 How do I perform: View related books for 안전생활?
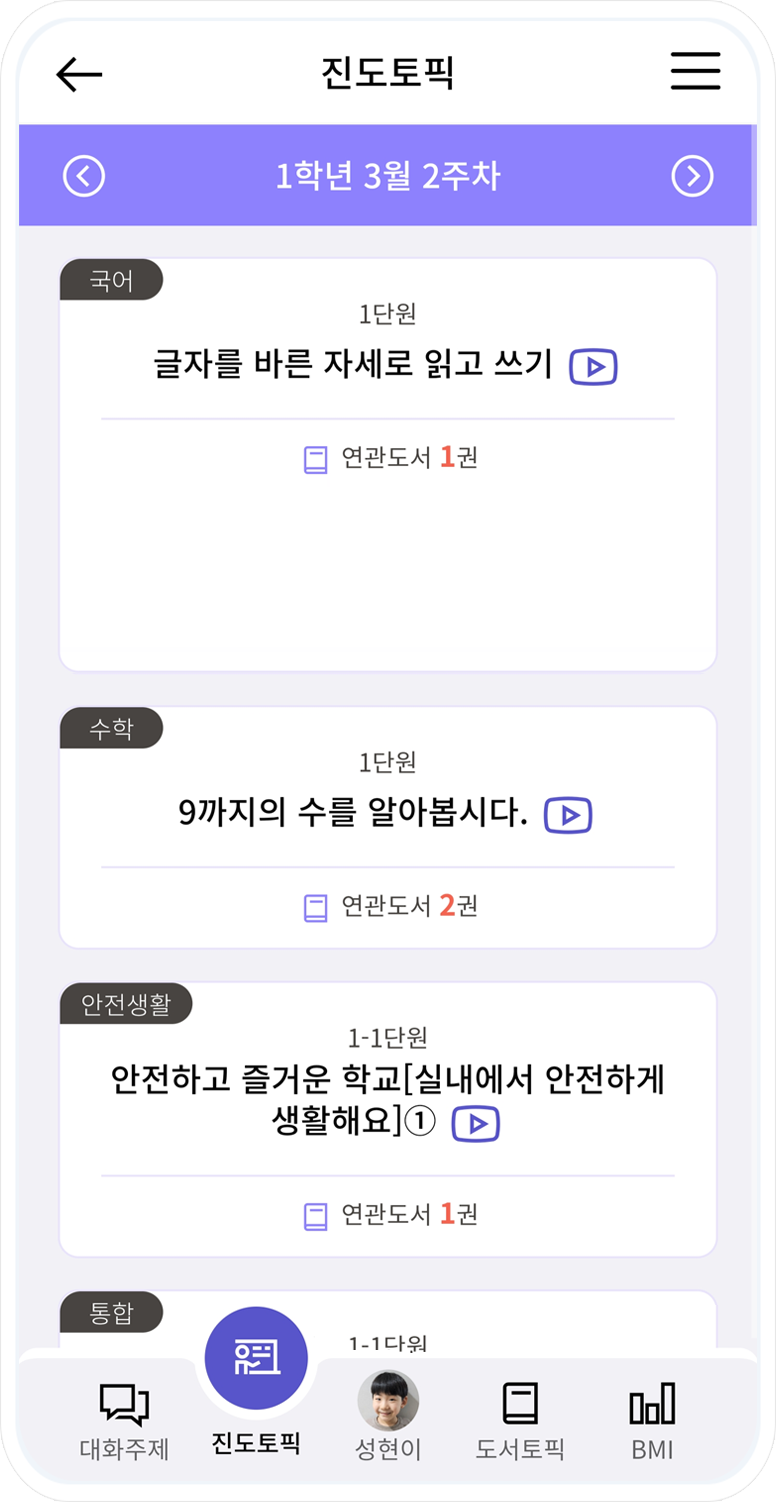[390, 1214]
